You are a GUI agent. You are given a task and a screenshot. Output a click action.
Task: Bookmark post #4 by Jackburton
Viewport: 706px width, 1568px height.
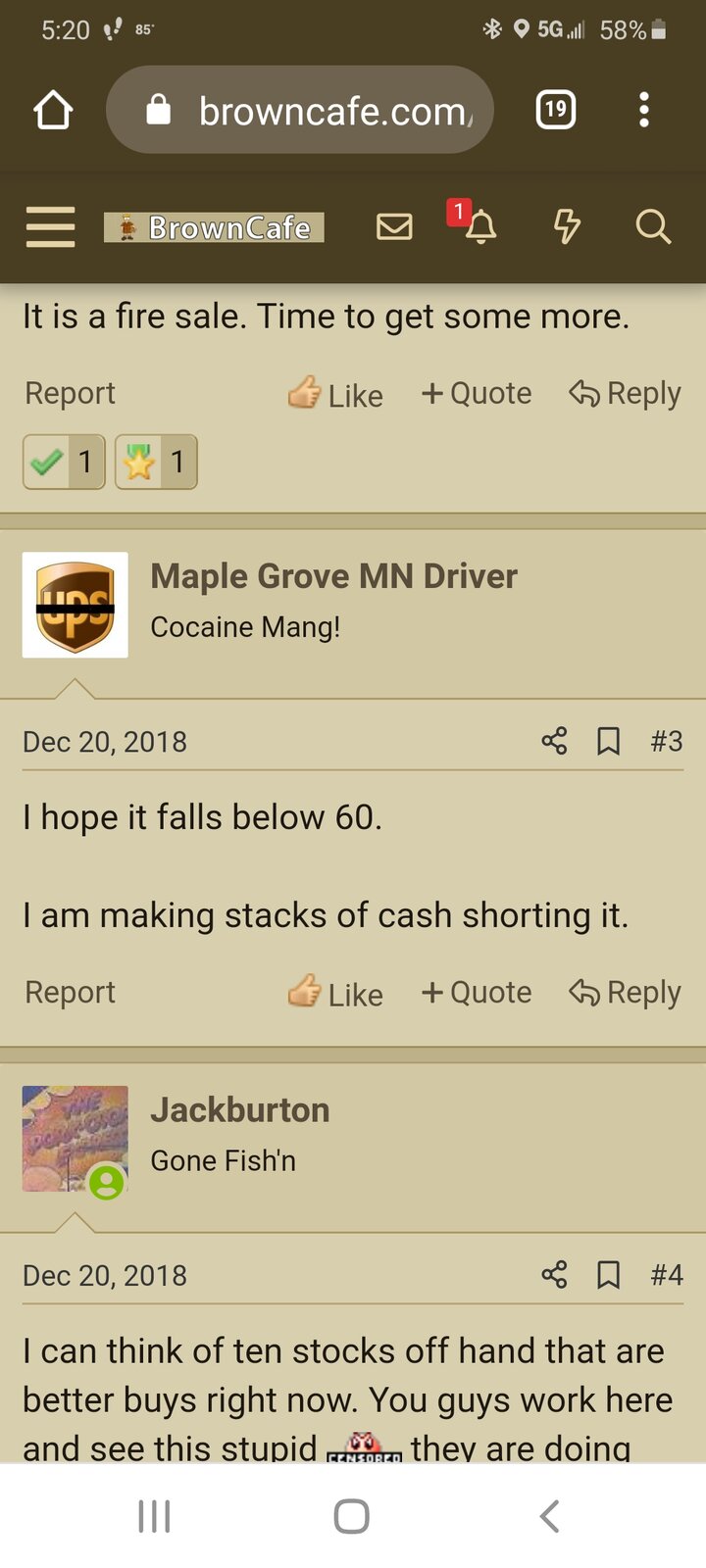[609, 1275]
